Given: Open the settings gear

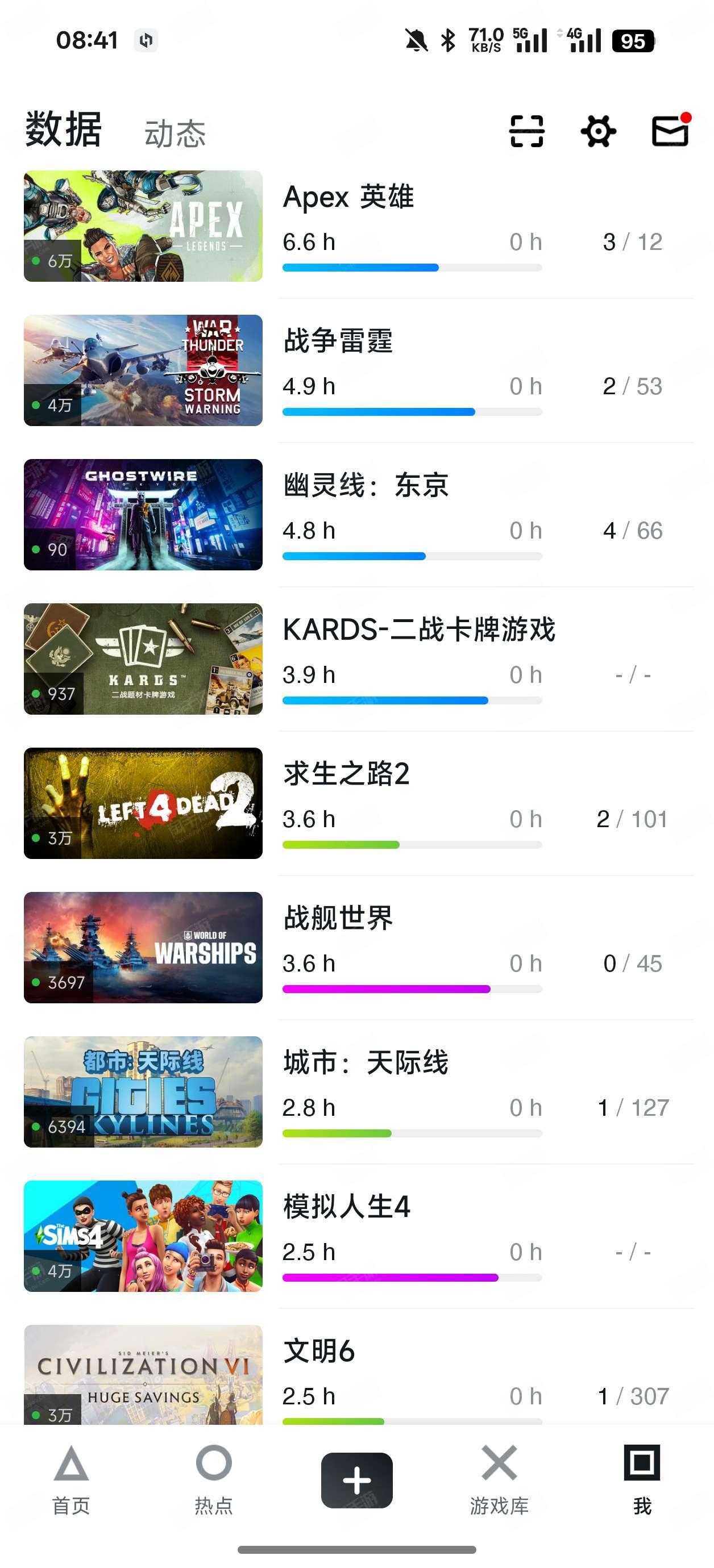Looking at the screenshot, I should tap(598, 131).
